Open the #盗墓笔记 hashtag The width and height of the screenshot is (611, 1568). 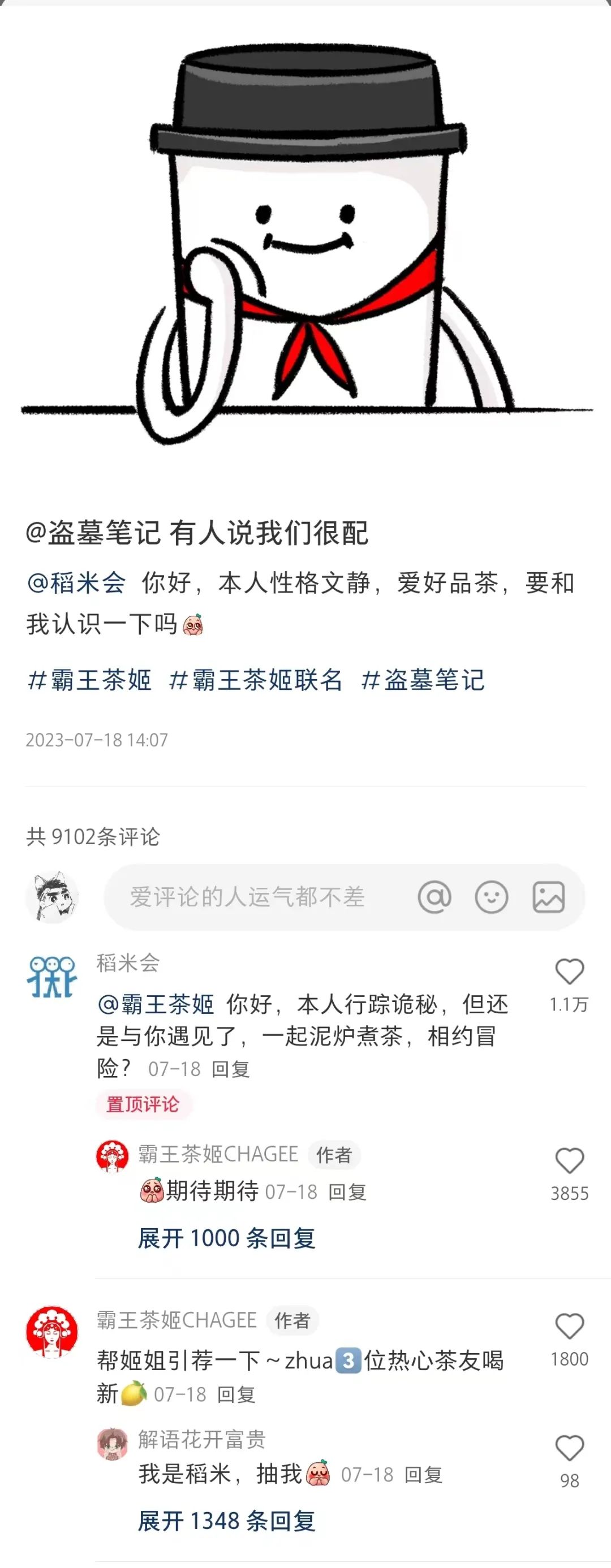423,680
